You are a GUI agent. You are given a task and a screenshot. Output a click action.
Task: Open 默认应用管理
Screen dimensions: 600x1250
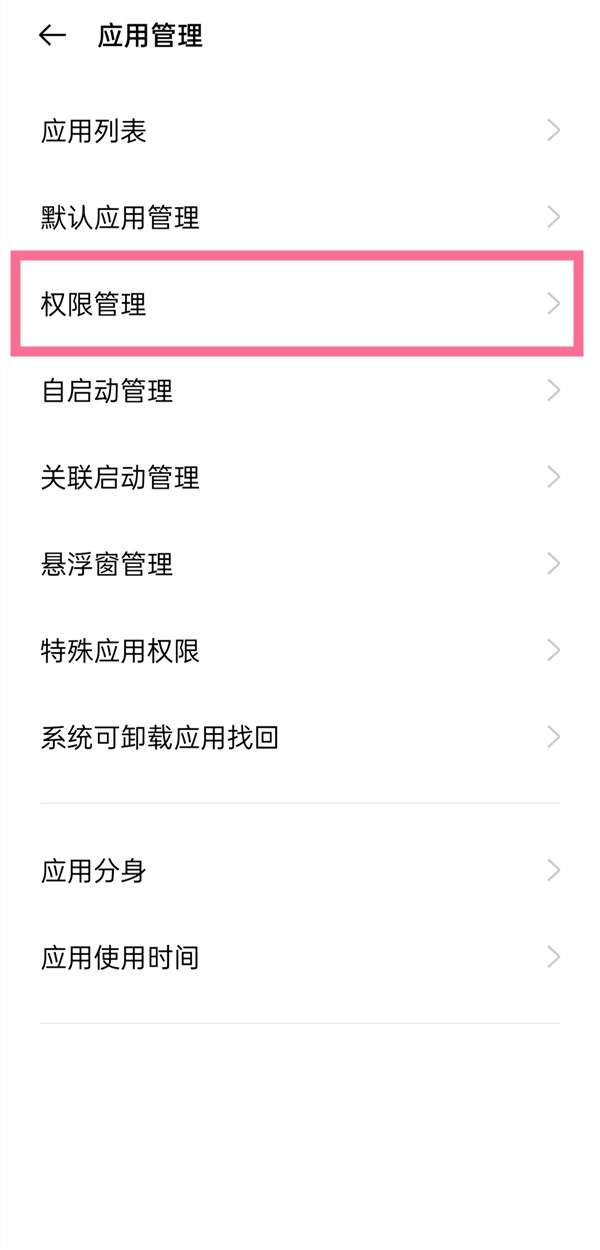tap(300, 217)
